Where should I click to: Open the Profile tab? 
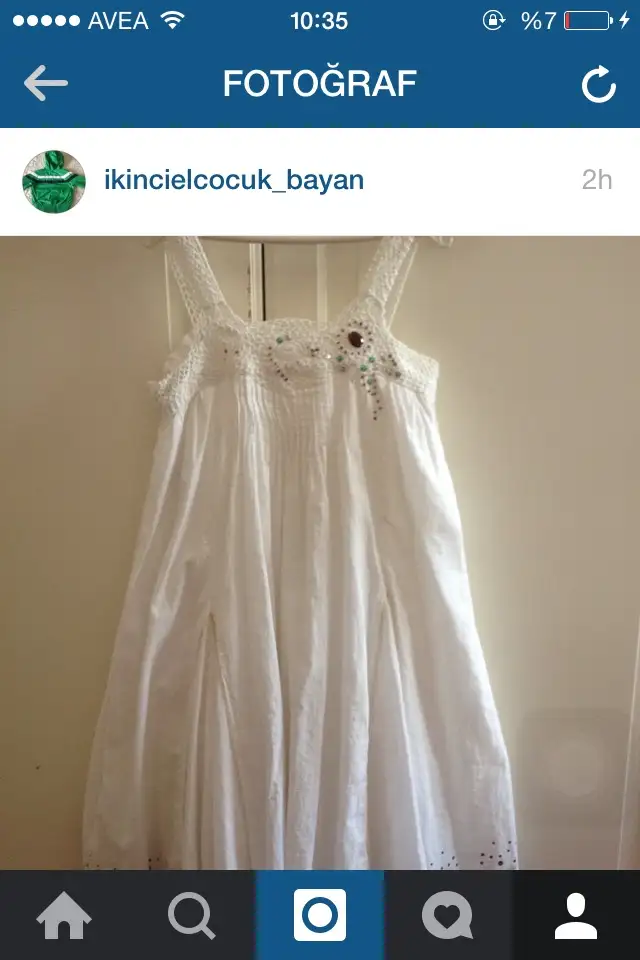[x=576, y=915]
